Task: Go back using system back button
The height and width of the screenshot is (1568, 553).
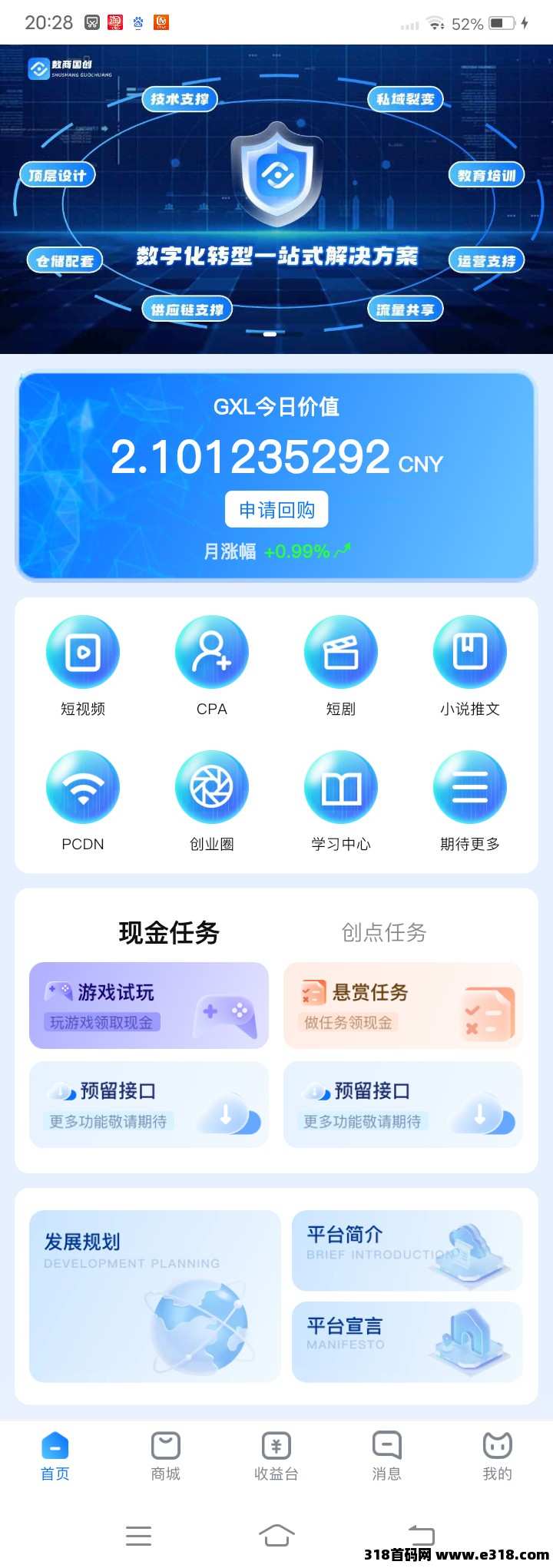Action: coord(420,1535)
